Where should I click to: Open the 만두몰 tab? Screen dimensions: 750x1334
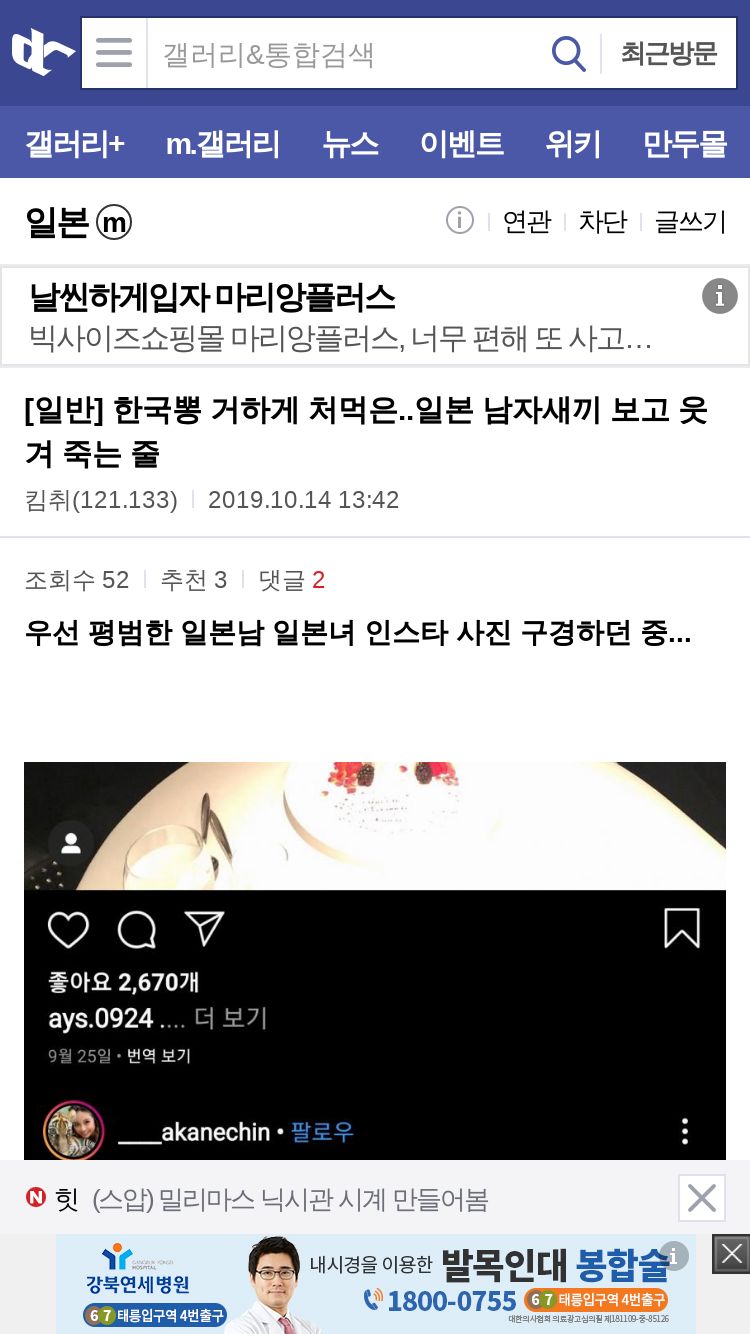685,143
